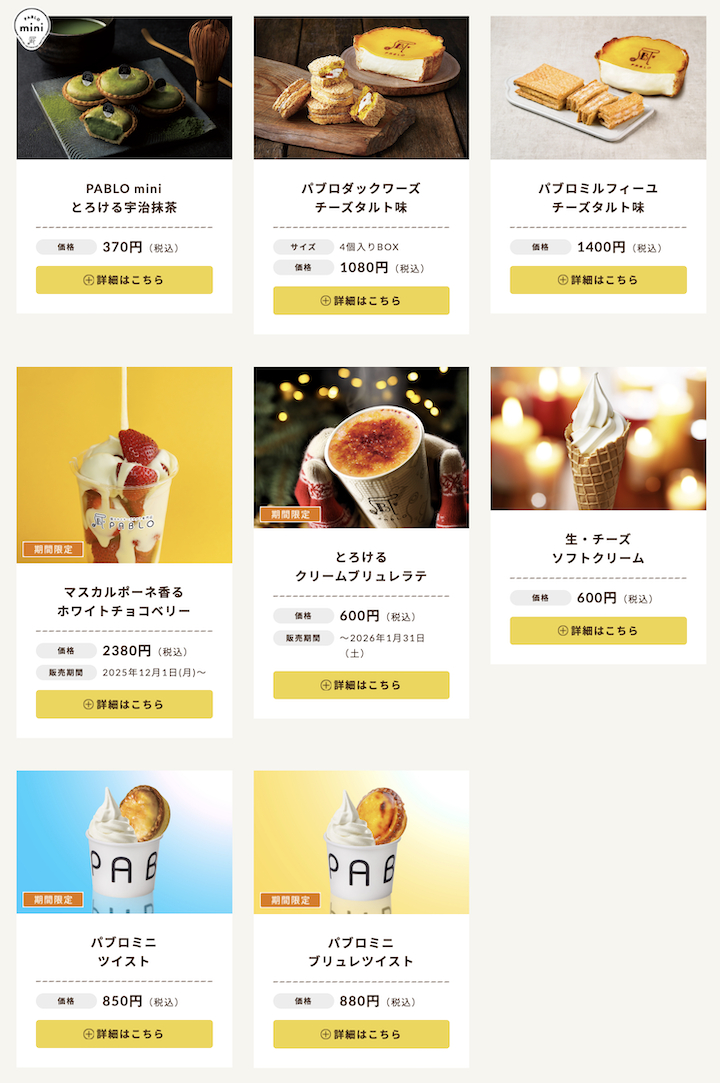Open details for パブロミニ ツイスト
The width and height of the screenshot is (720, 1083).
(123, 1034)
